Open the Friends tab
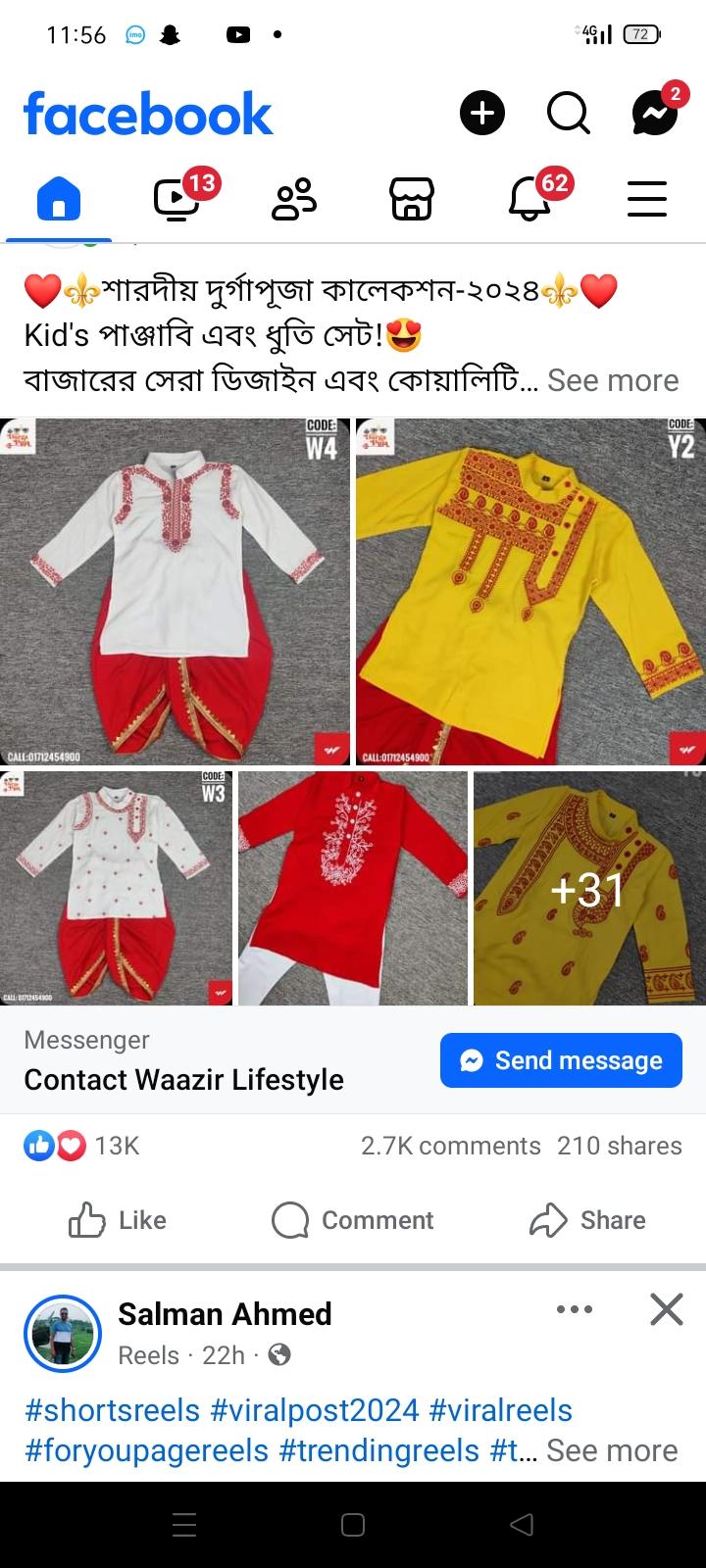The height and width of the screenshot is (1568, 706). 294,199
